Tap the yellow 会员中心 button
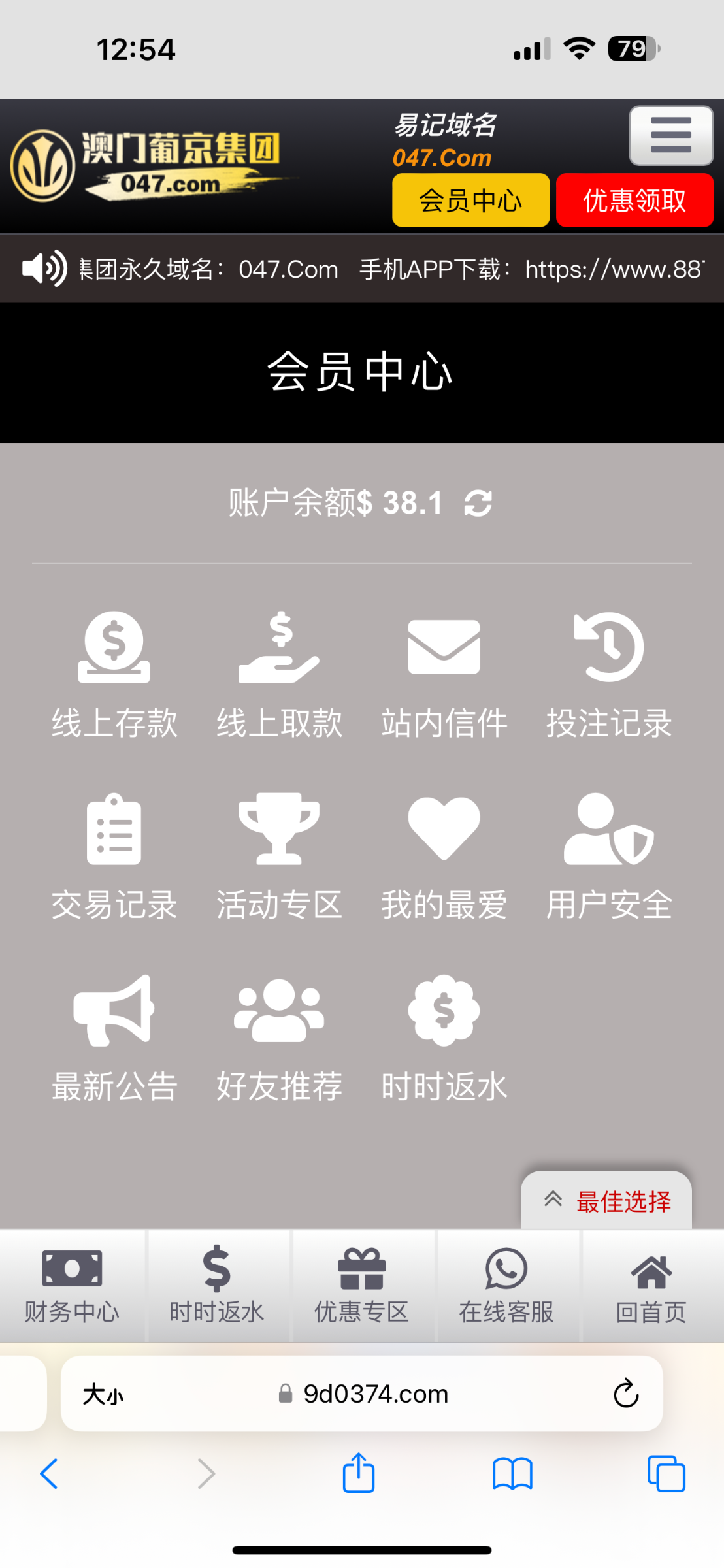 tap(470, 200)
